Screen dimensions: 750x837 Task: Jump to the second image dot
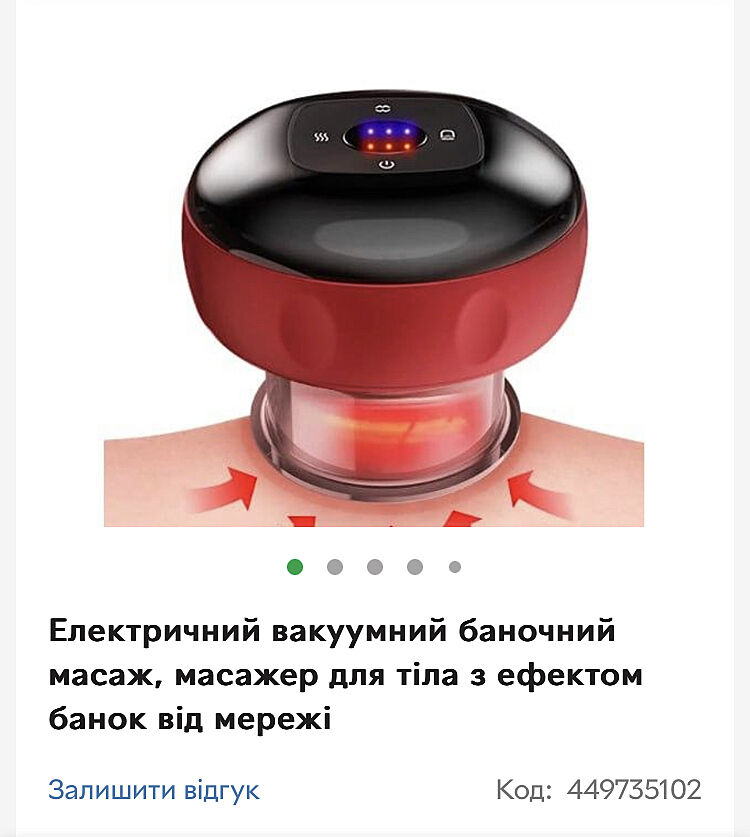click(335, 567)
